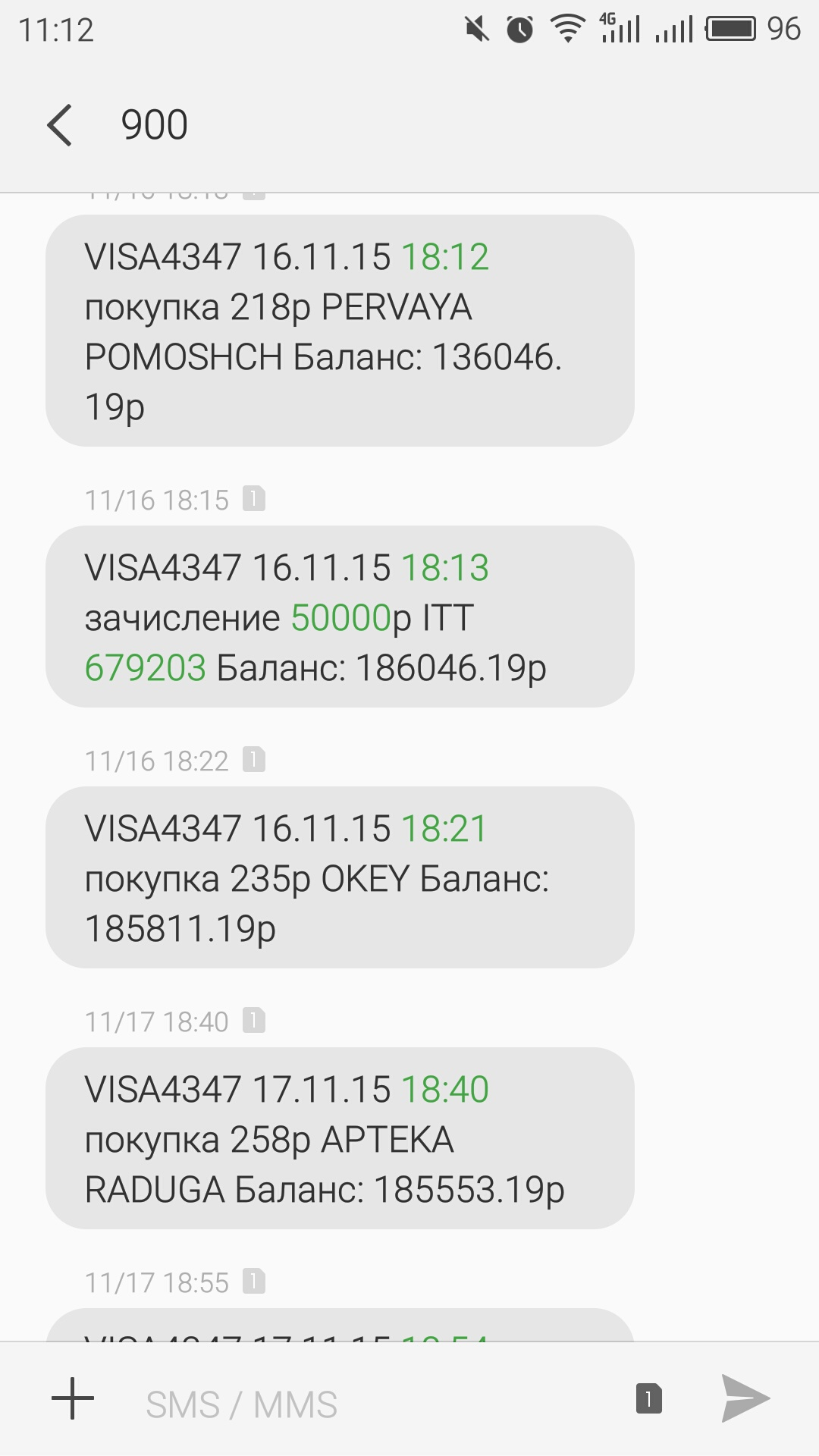Open the plus attachment menu
Viewport: 819px width, 1456px height.
(x=73, y=1398)
